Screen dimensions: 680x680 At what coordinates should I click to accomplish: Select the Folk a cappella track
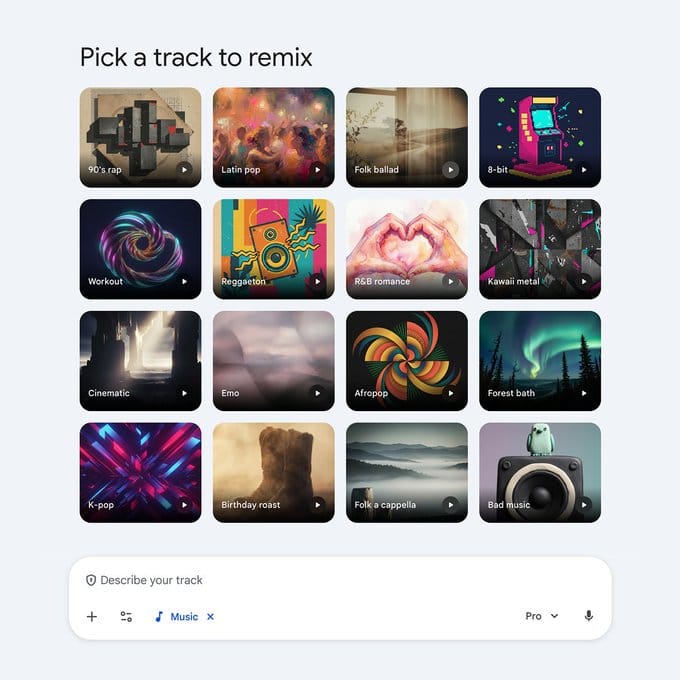[406, 471]
